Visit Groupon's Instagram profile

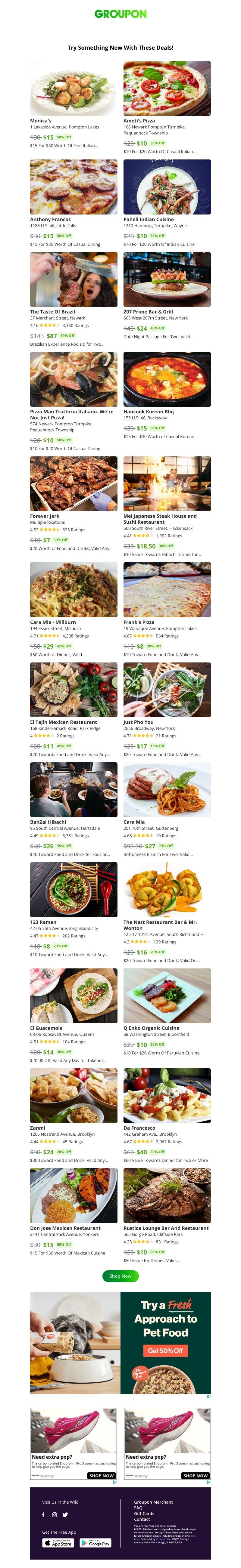click(x=54, y=1514)
